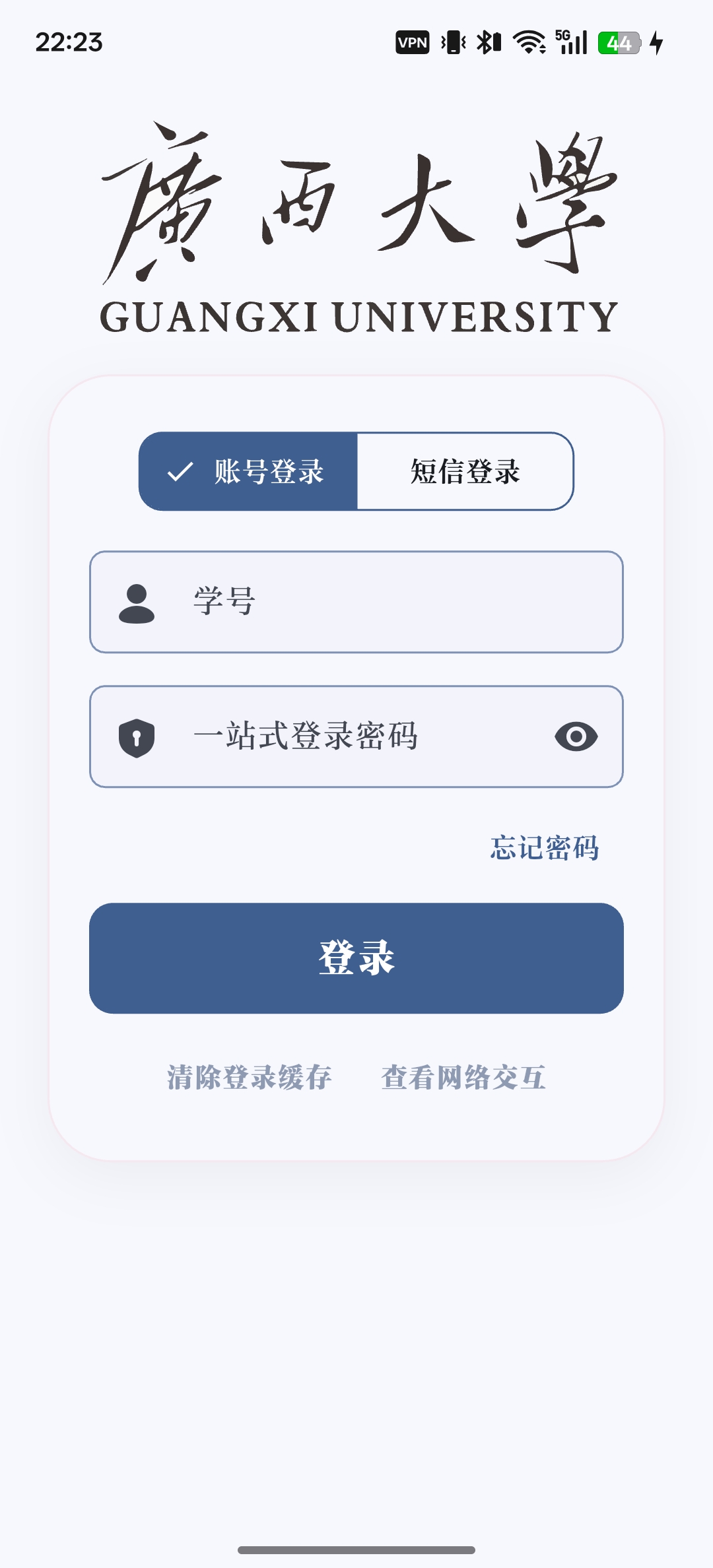The width and height of the screenshot is (713, 1568).
Task: Toggle password visibility with the eye icon
Action: click(576, 737)
